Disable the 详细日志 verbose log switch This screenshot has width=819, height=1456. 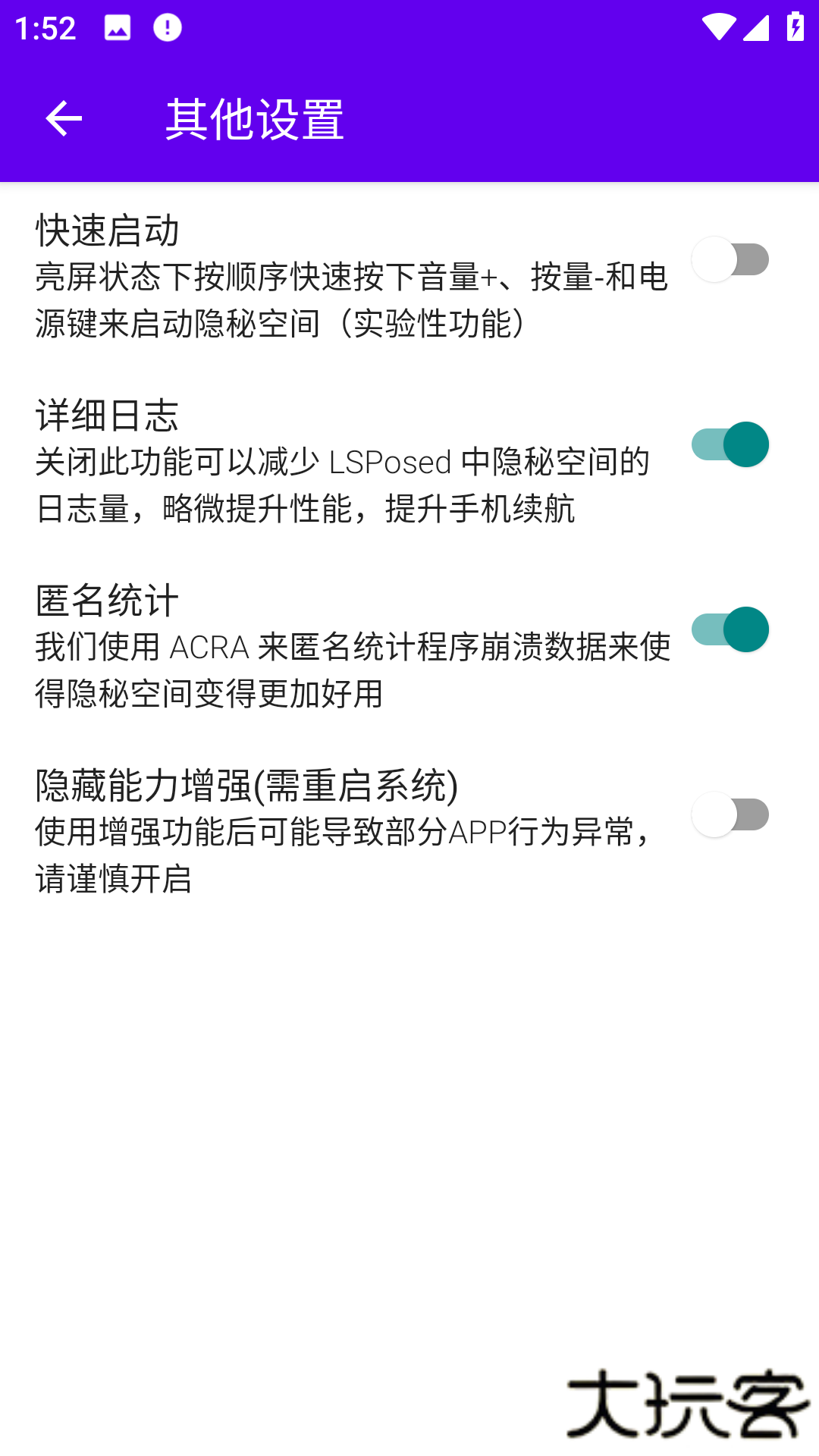pos(730,443)
